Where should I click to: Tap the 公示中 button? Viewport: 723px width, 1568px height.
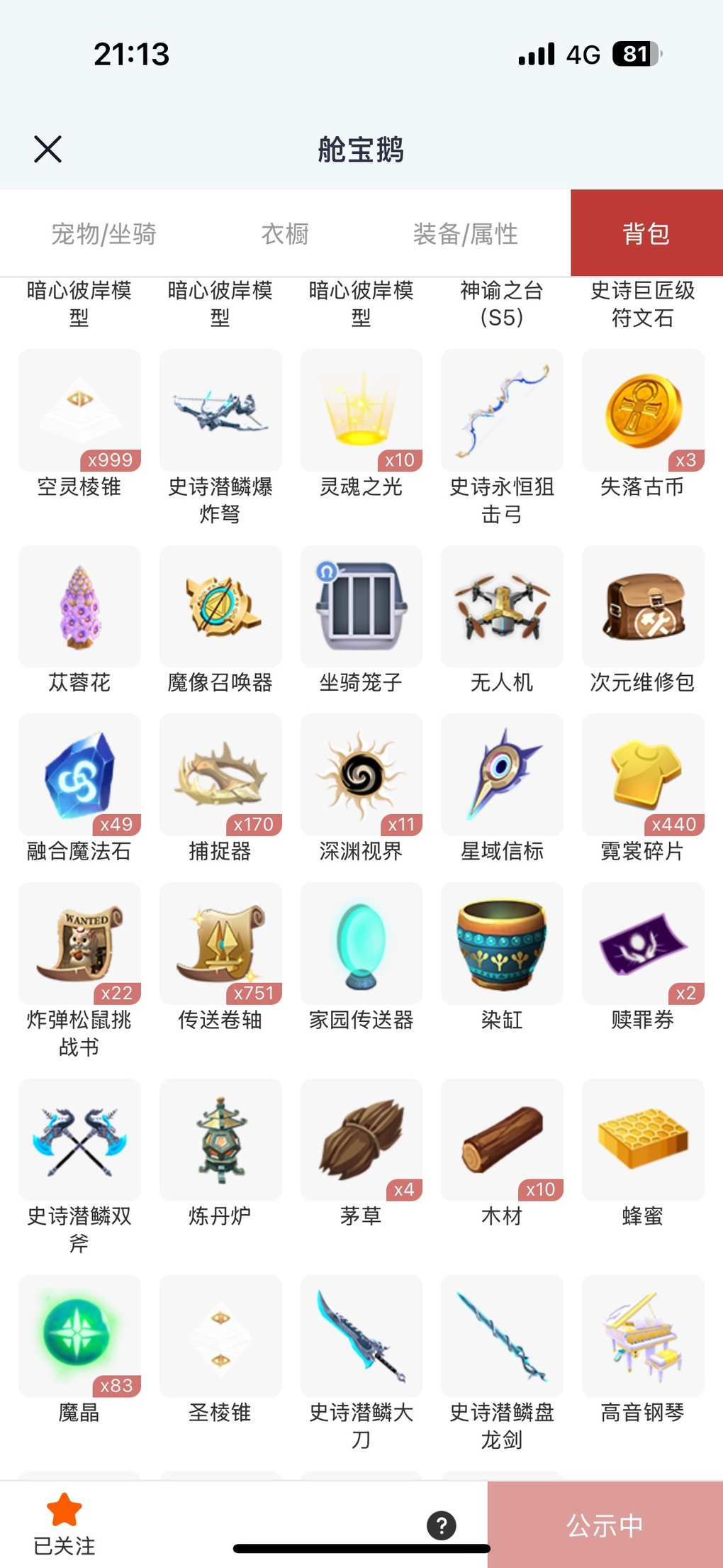point(605,1525)
